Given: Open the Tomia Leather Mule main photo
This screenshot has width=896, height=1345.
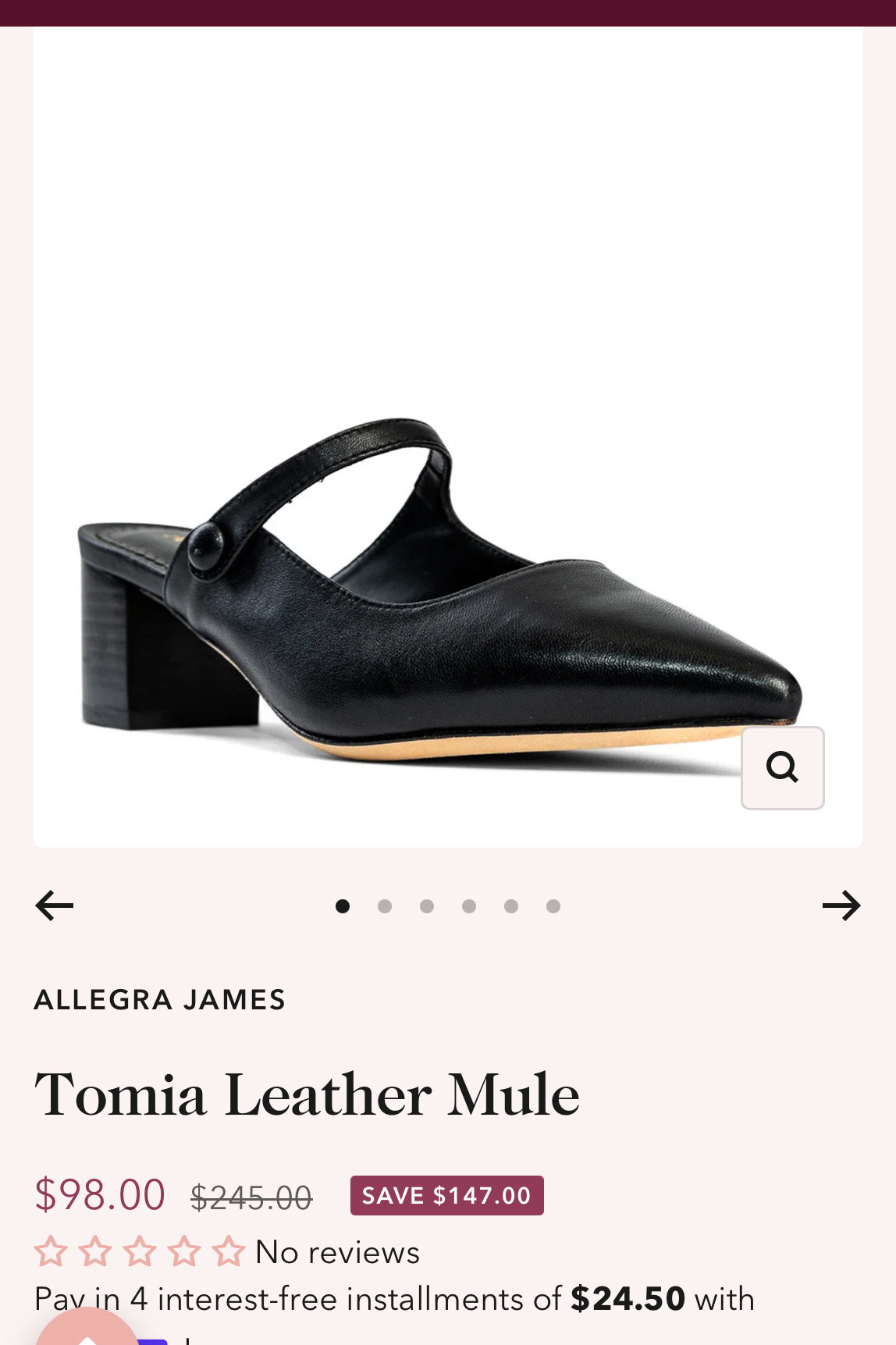Looking at the screenshot, I should click(448, 437).
